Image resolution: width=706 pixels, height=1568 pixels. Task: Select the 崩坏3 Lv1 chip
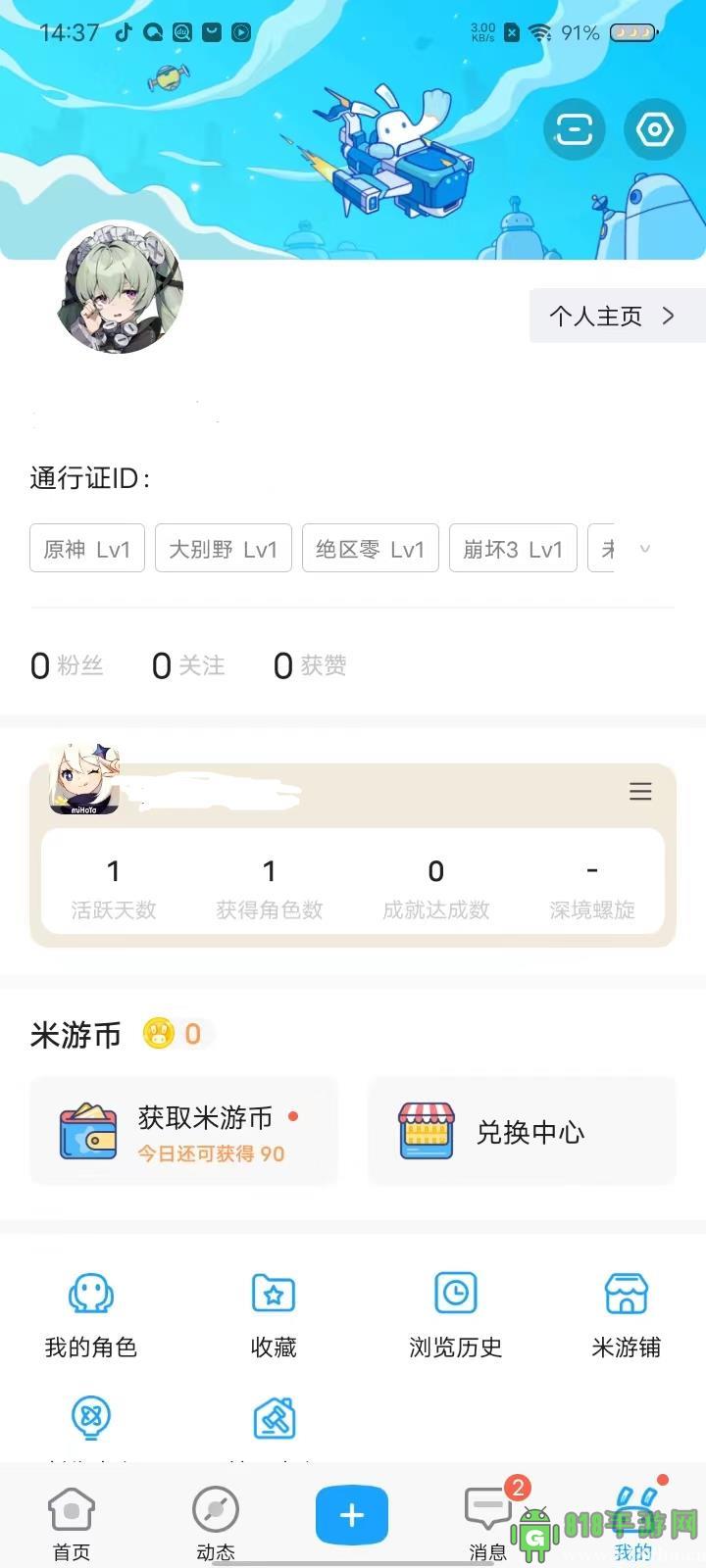tap(513, 549)
